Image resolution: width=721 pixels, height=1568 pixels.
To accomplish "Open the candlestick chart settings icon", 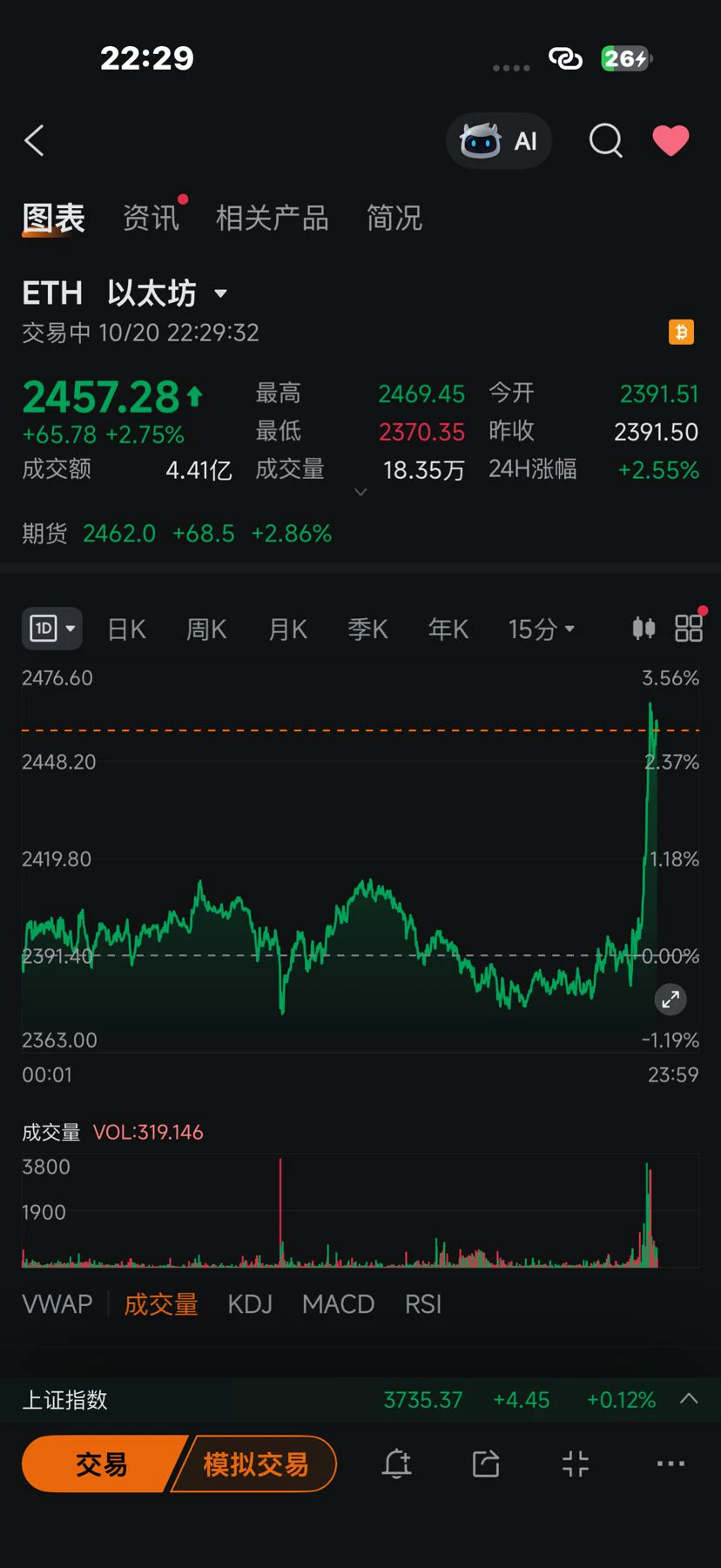I will click(x=644, y=628).
